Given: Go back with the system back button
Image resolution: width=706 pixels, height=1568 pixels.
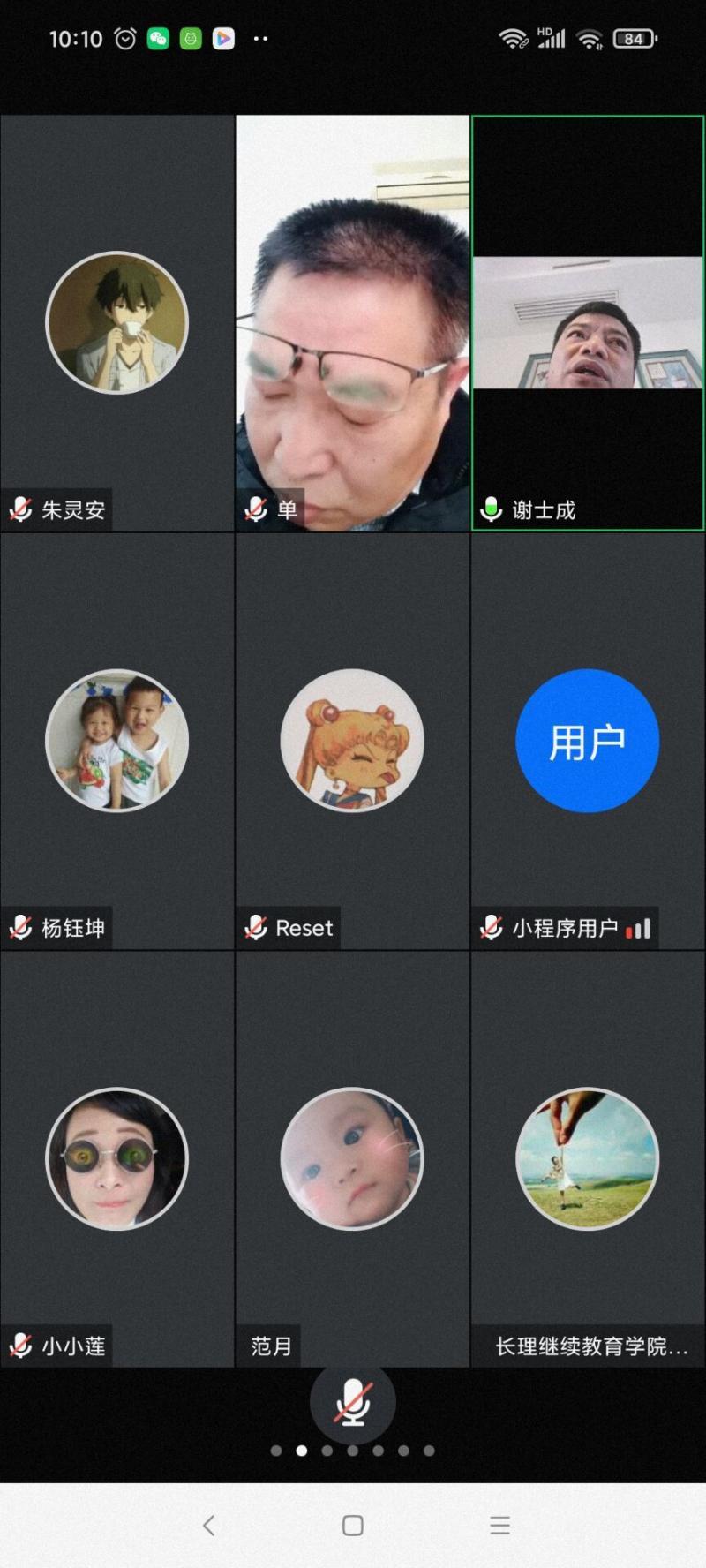Looking at the screenshot, I should [208, 1525].
